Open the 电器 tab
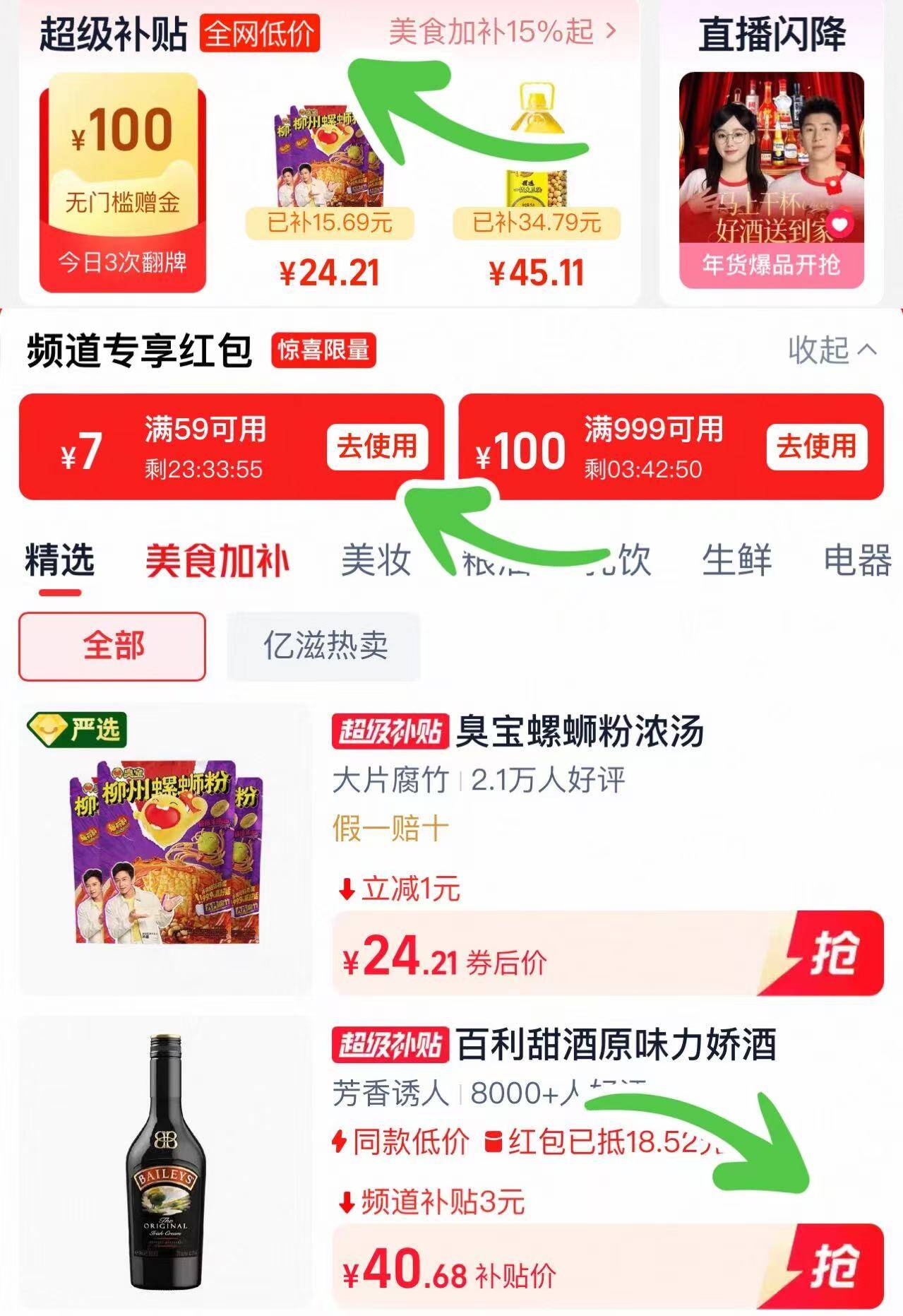The height and width of the screenshot is (1316, 903). 857,562
